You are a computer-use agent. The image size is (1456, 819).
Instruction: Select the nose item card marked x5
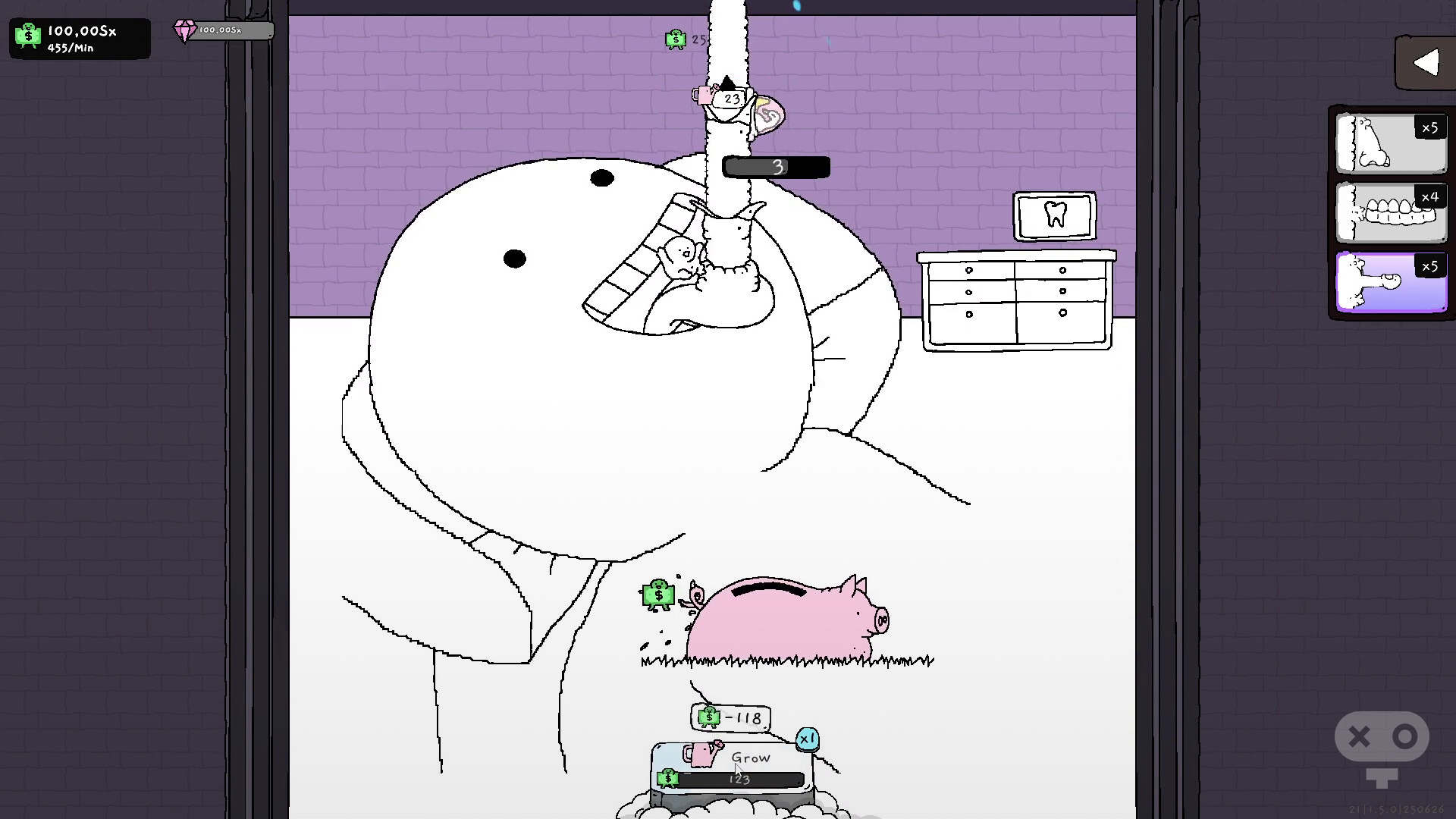click(x=1392, y=143)
